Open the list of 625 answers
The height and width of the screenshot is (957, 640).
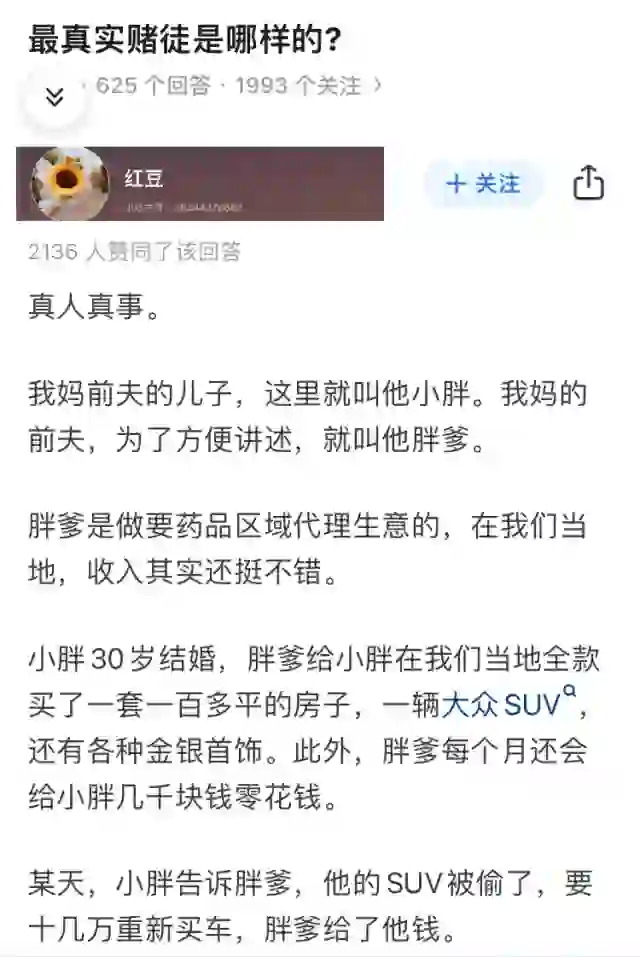(152, 86)
